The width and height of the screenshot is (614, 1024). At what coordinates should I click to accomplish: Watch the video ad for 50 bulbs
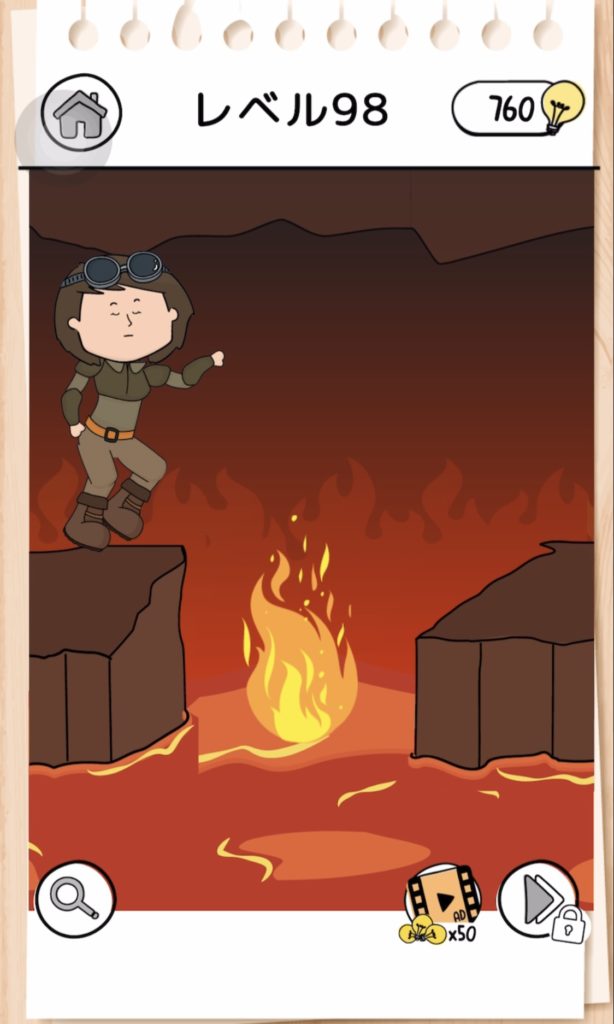pyautogui.click(x=441, y=899)
